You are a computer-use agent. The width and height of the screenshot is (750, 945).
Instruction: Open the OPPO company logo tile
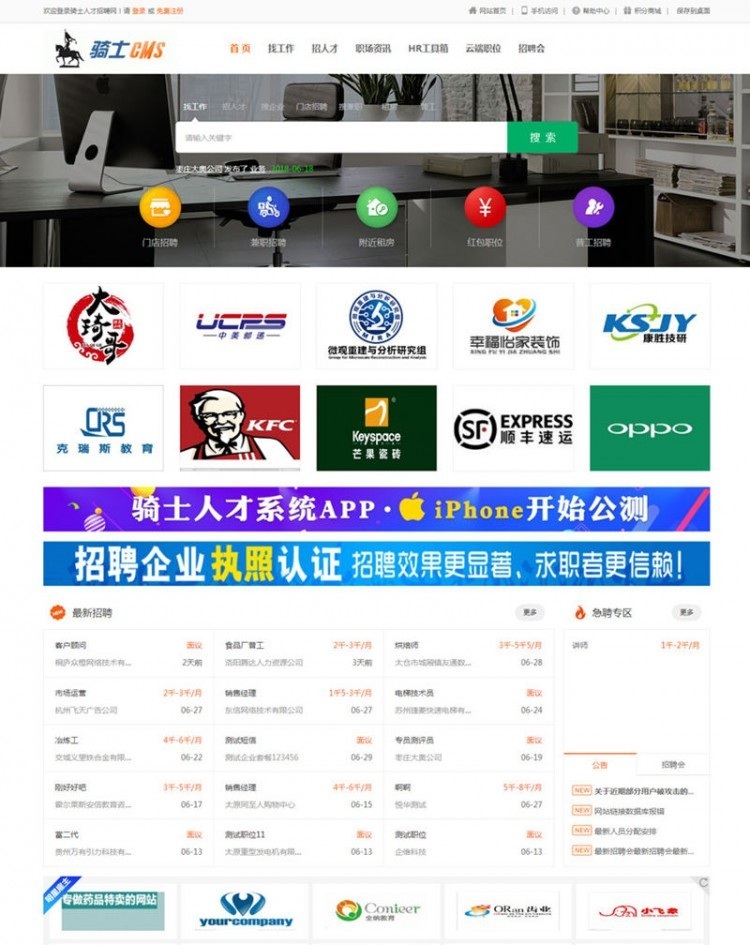point(649,427)
